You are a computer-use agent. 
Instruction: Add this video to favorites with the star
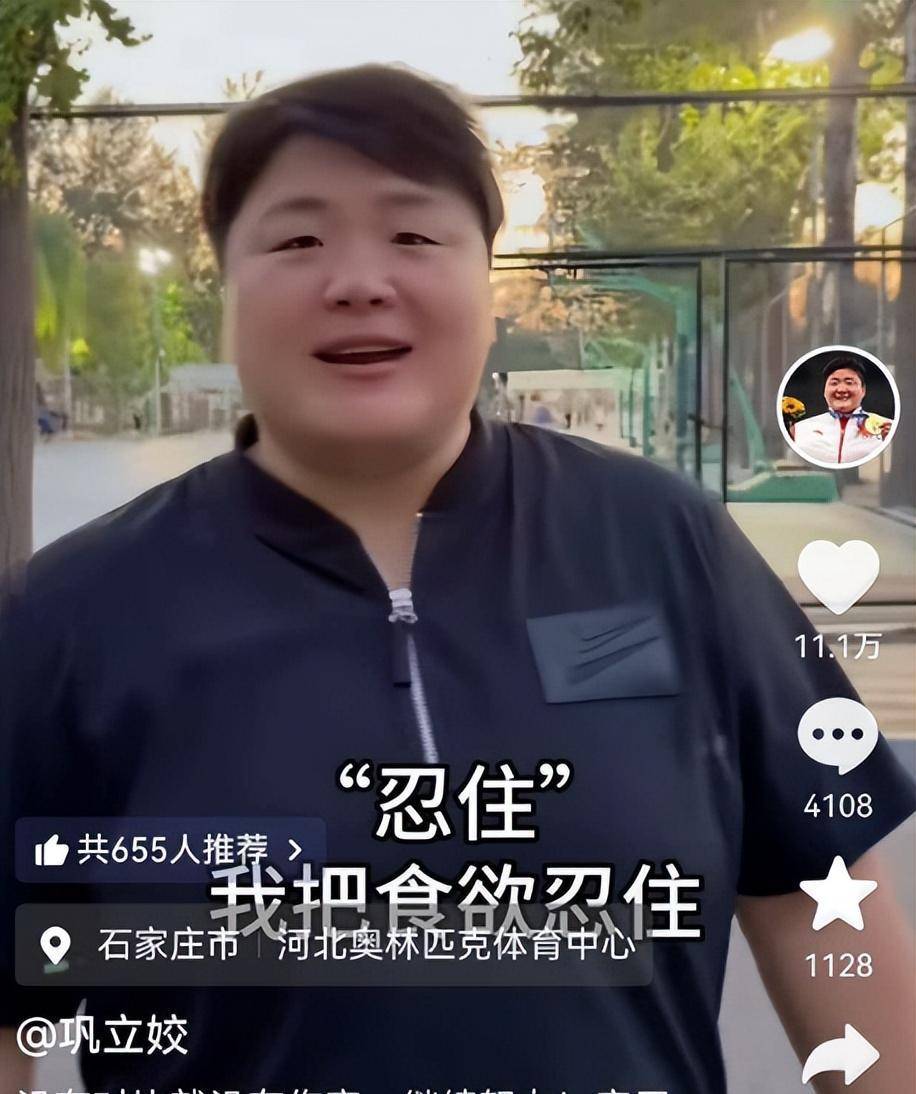coord(838,893)
